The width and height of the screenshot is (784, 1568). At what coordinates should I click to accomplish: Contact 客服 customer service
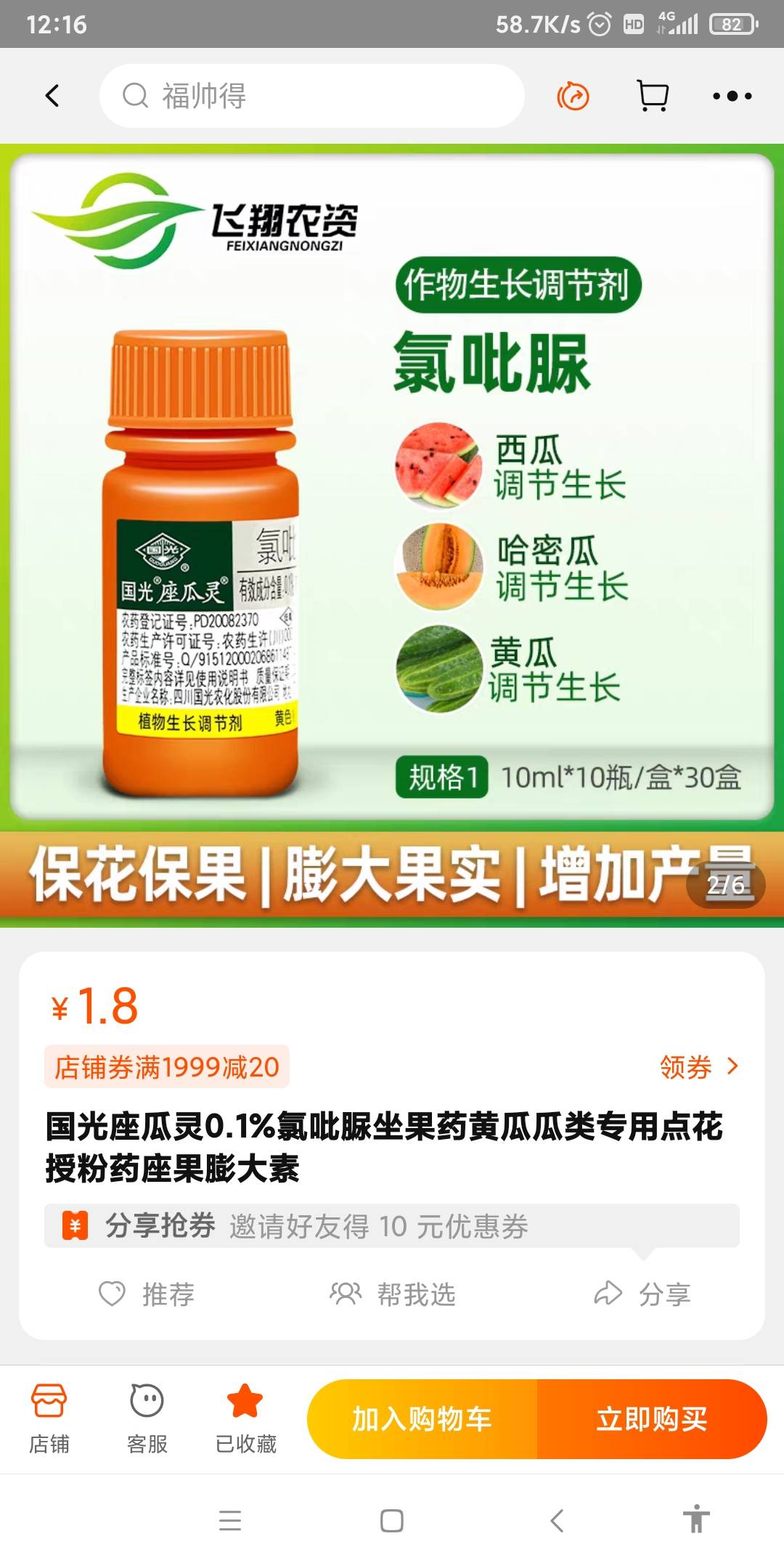(147, 1419)
